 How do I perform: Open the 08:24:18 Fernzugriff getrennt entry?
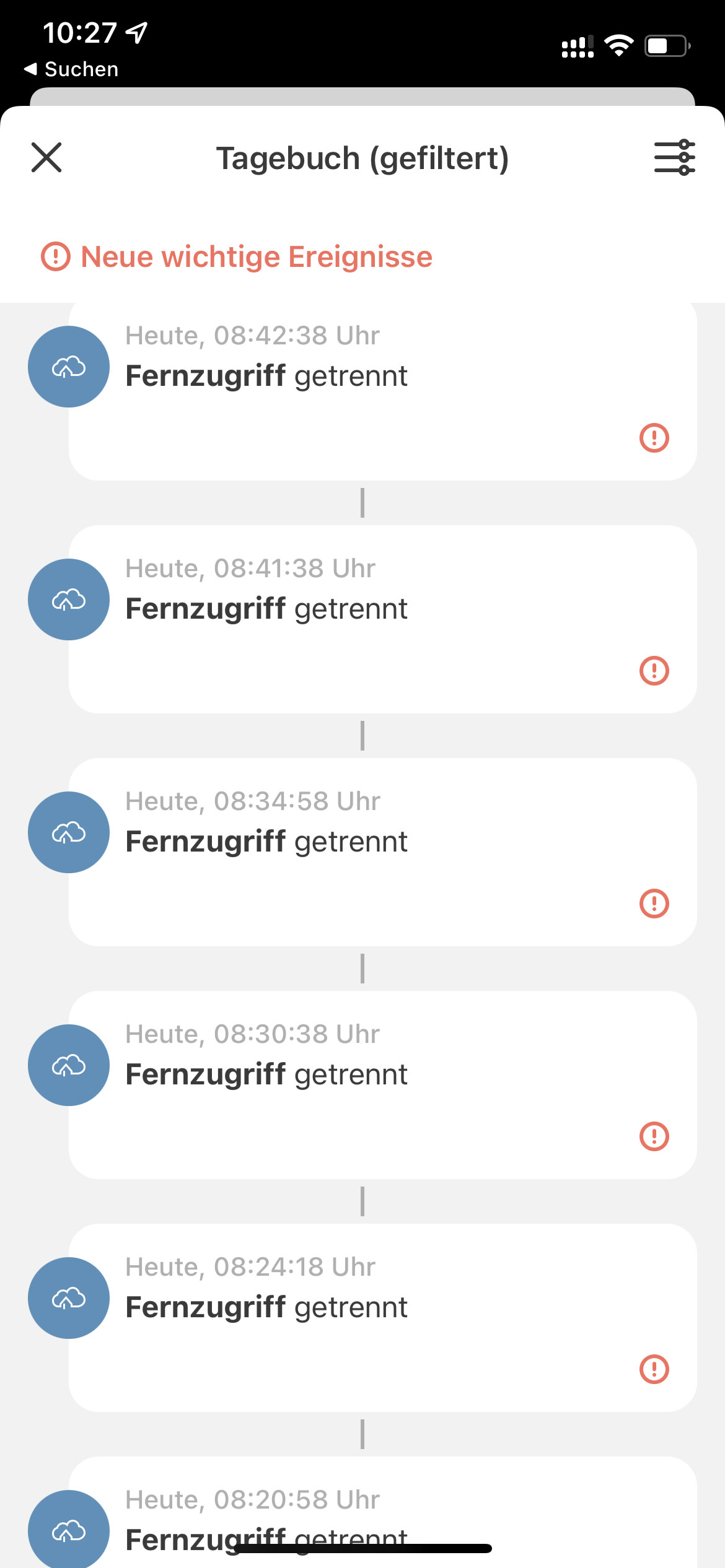[x=382, y=1318]
